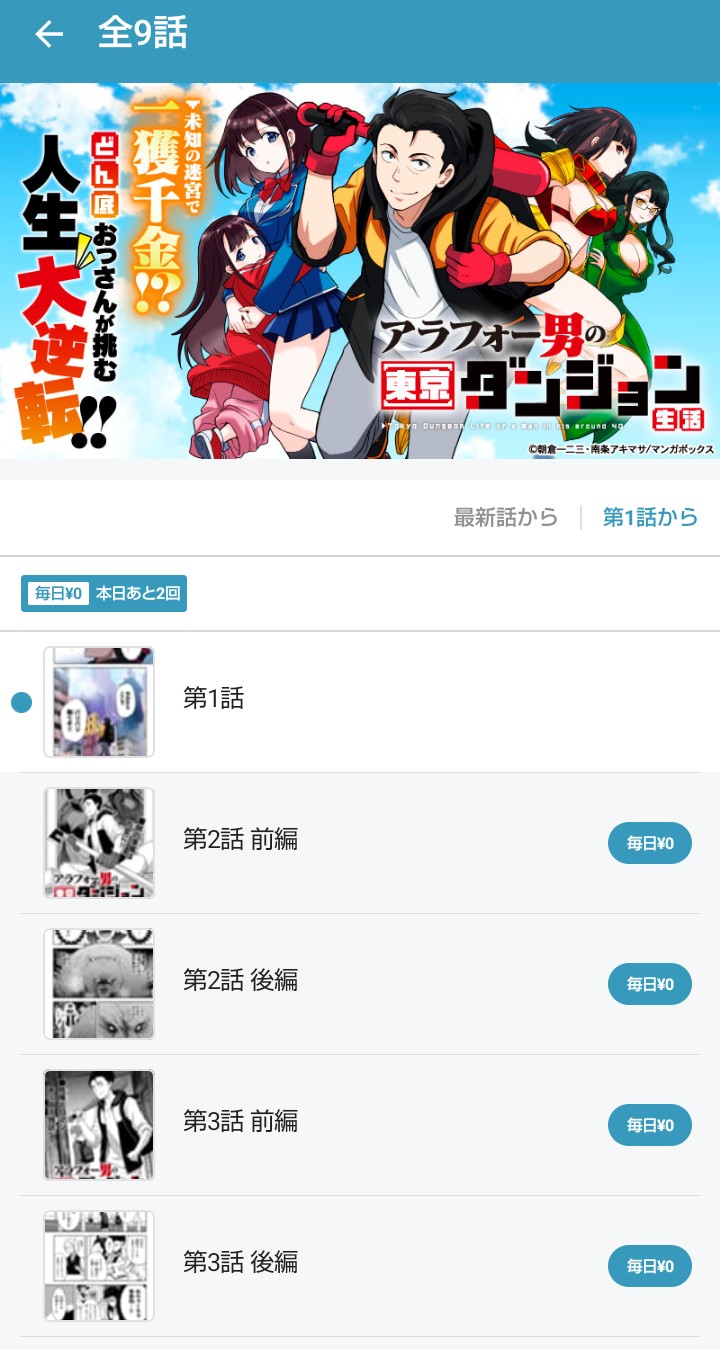Go back using the top-left arrow
The width and height of the screenshot is (720, 1349).
point(49,34)
